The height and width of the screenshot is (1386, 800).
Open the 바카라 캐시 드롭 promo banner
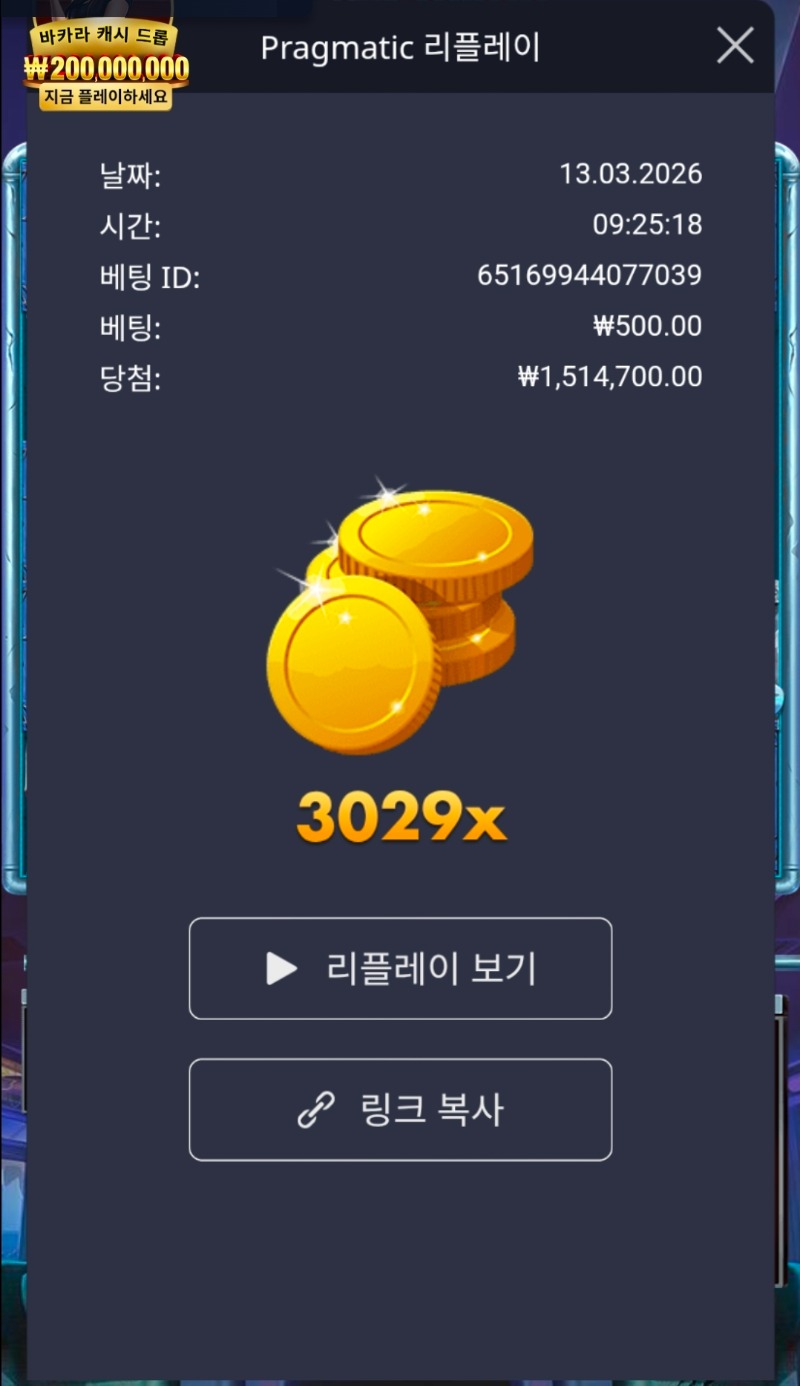pyautogui.click(x=107, y=66)
